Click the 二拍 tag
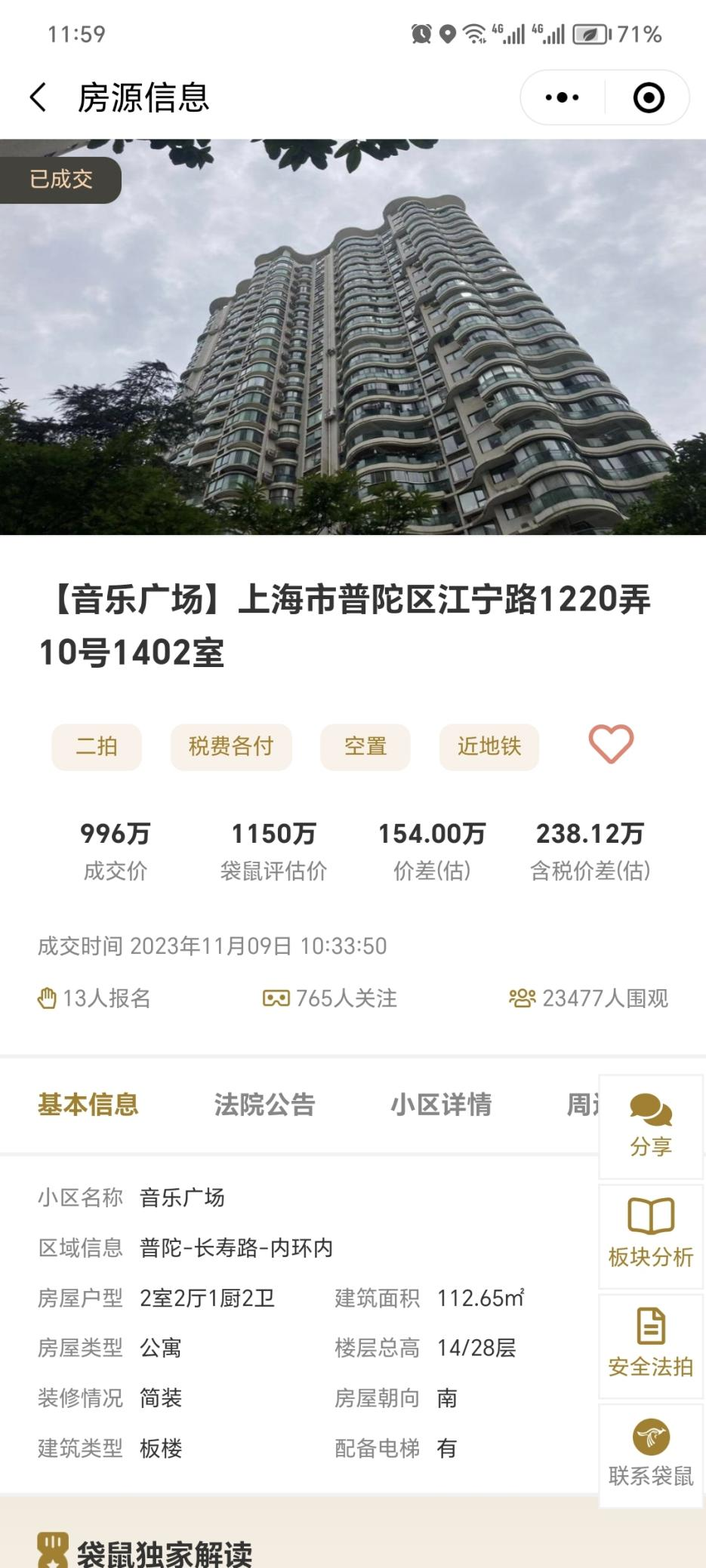The width and height of the screenshot is (706, 1568). 96,746
